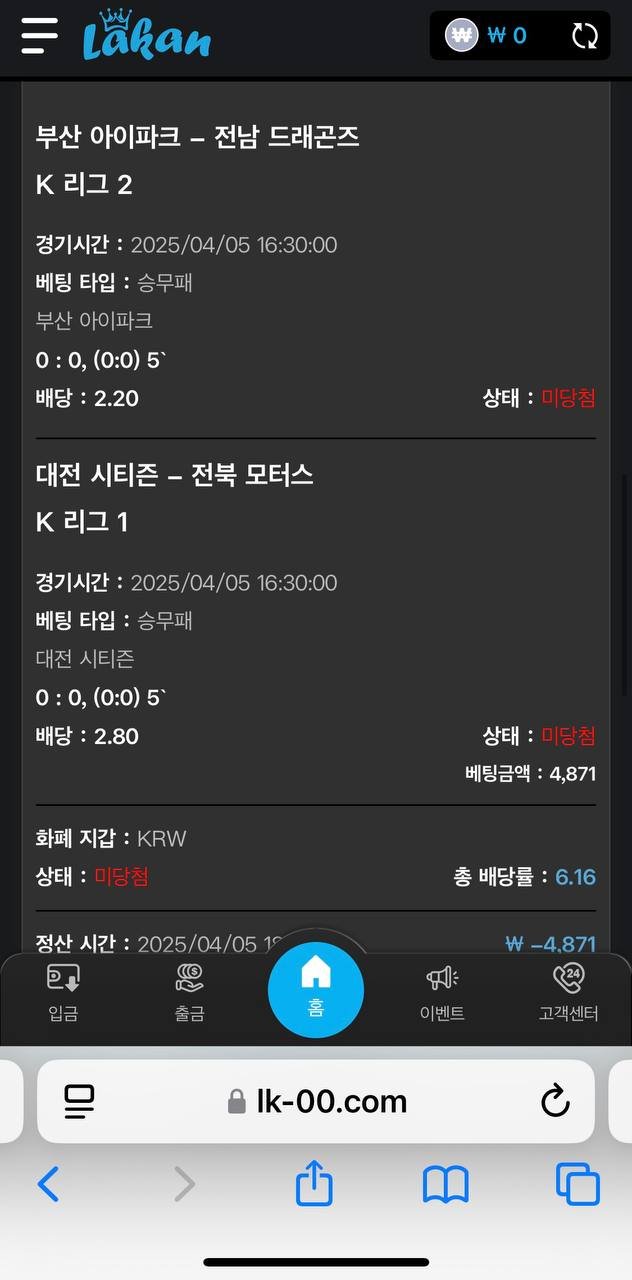Reload the page in Safari

click(x=555, y=1102)
